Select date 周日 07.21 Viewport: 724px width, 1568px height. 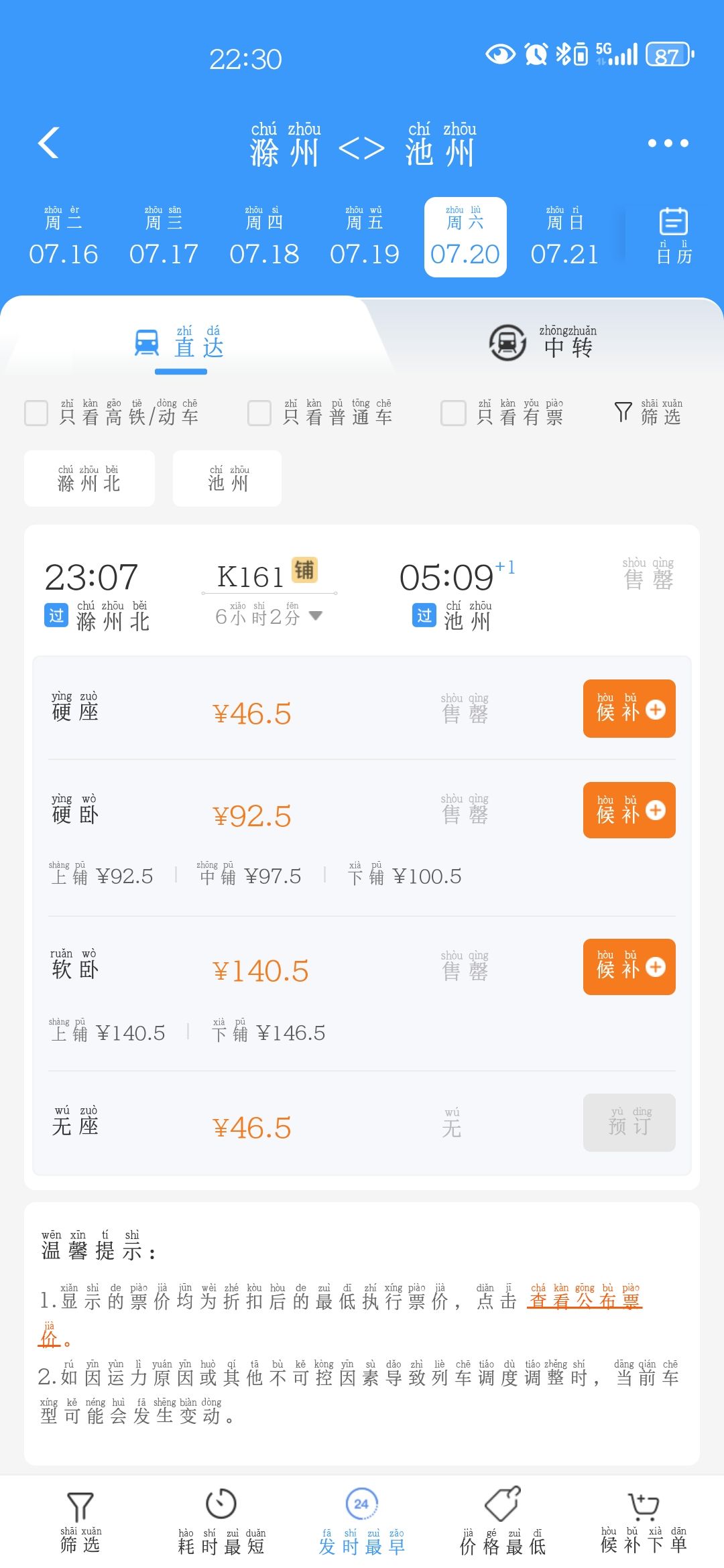pyautogui.click(x=564, y=237)
